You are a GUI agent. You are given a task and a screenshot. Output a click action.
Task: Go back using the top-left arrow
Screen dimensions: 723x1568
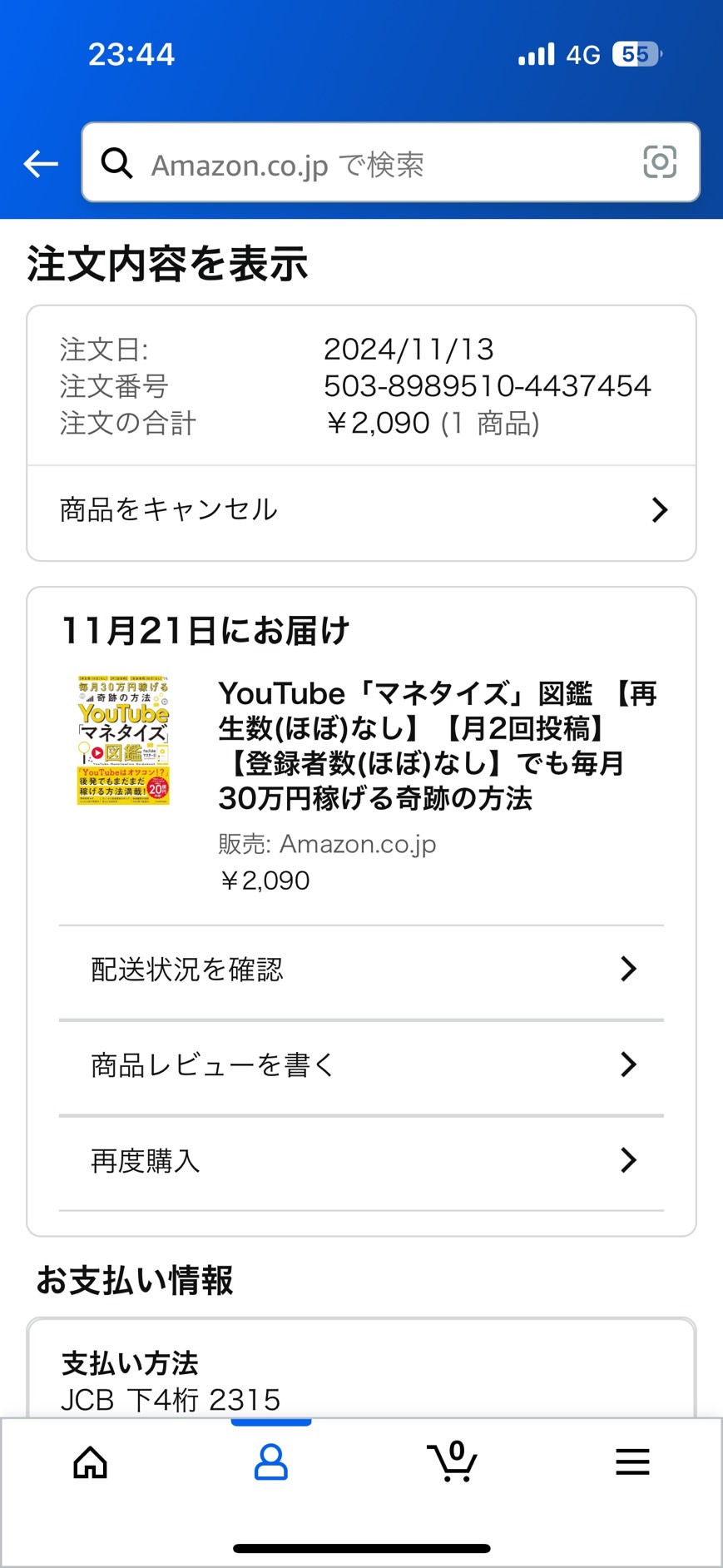[x=40, y=164]
